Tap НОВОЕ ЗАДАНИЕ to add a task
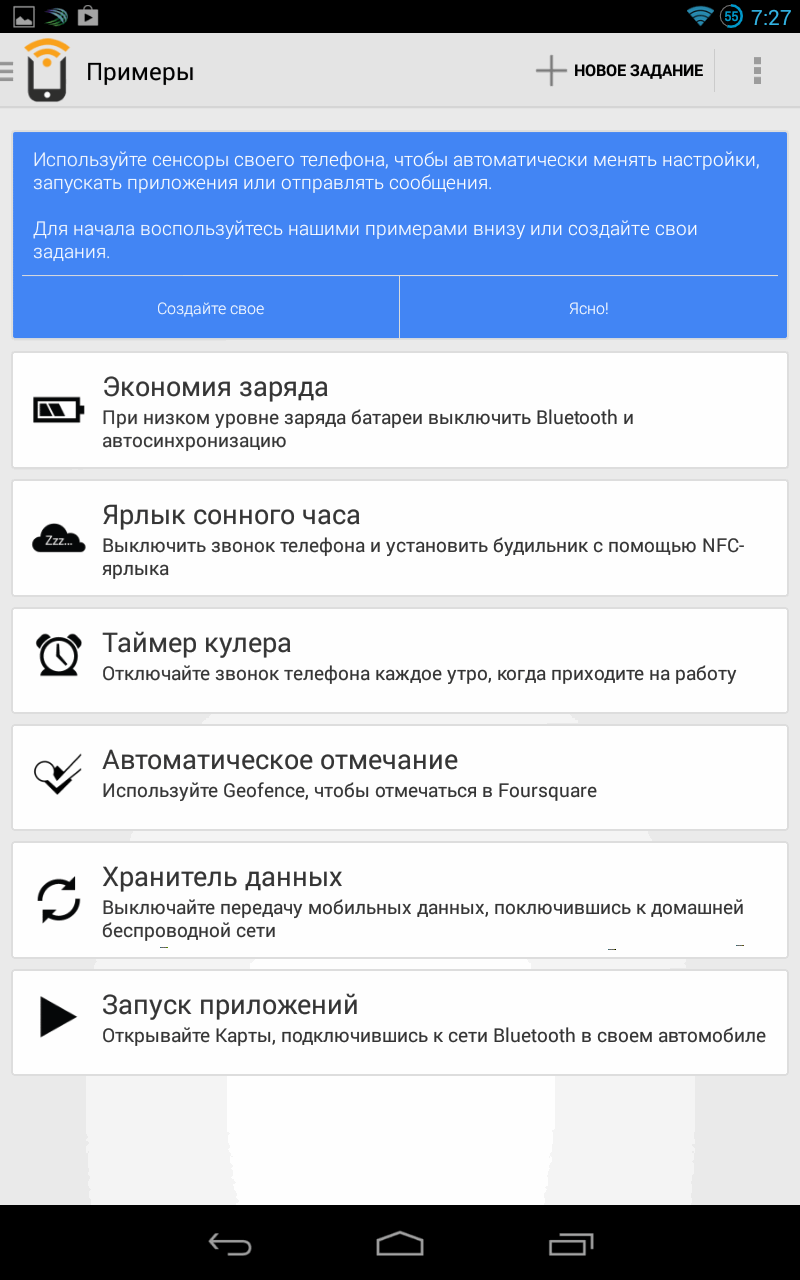This screenshot has height=1280, width=800. (619, 70)
